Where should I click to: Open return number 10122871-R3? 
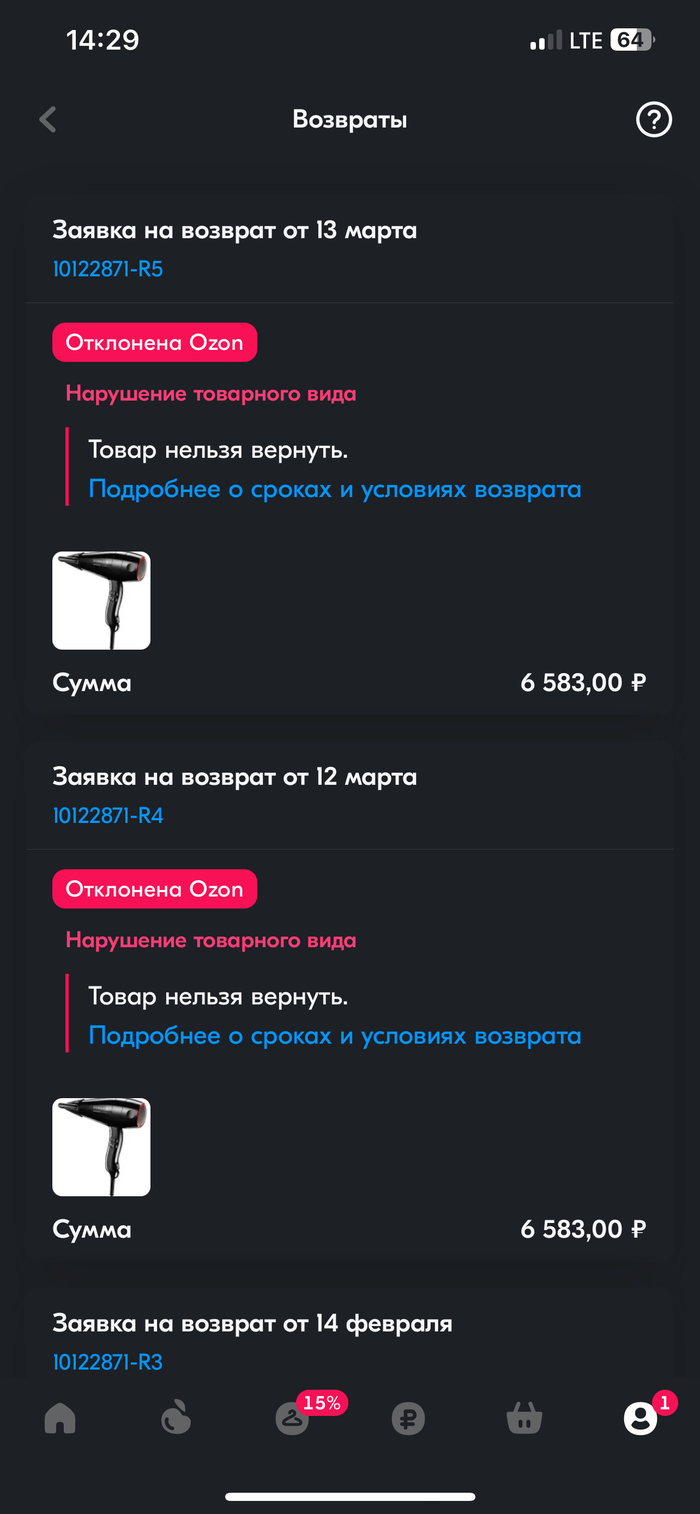point(108,1362)
